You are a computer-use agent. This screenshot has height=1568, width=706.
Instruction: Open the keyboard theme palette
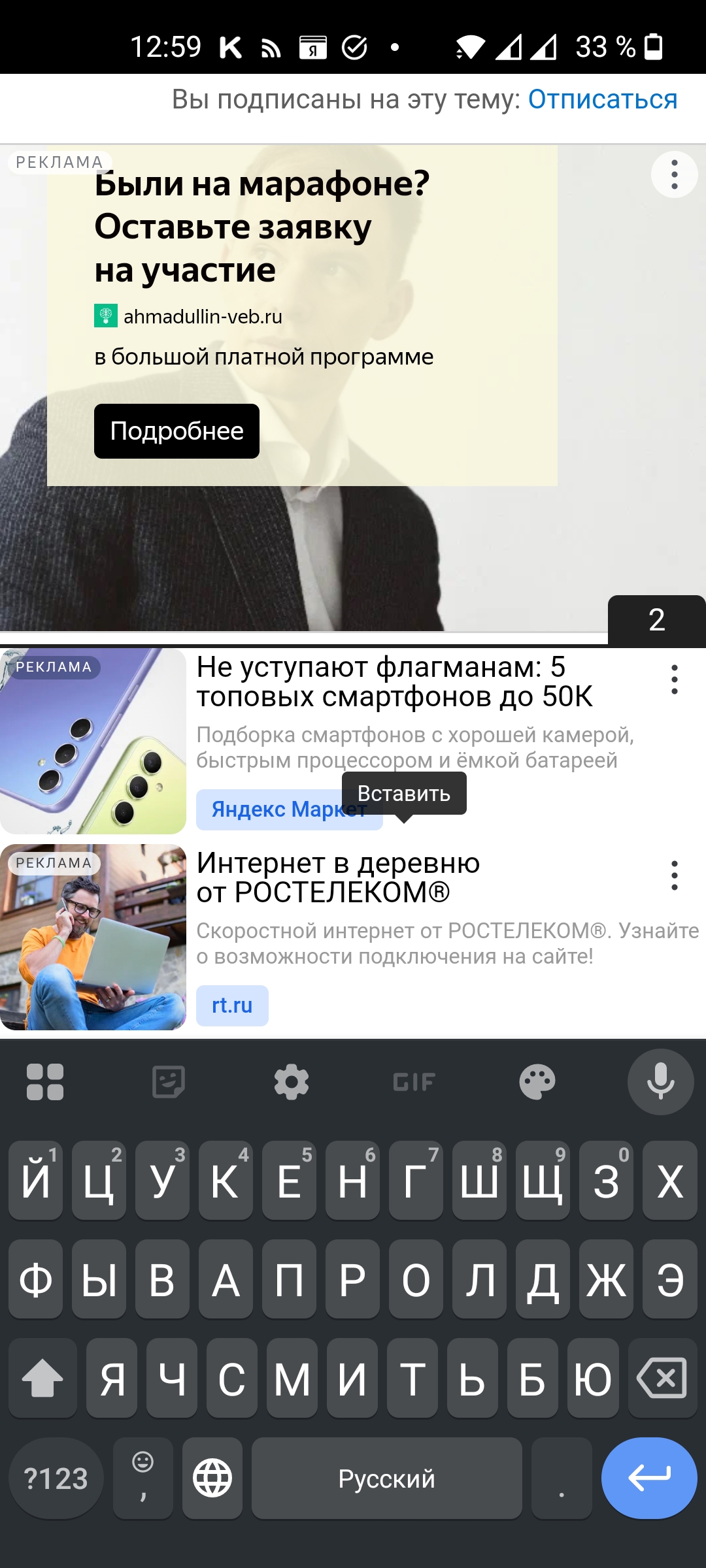537,1082
